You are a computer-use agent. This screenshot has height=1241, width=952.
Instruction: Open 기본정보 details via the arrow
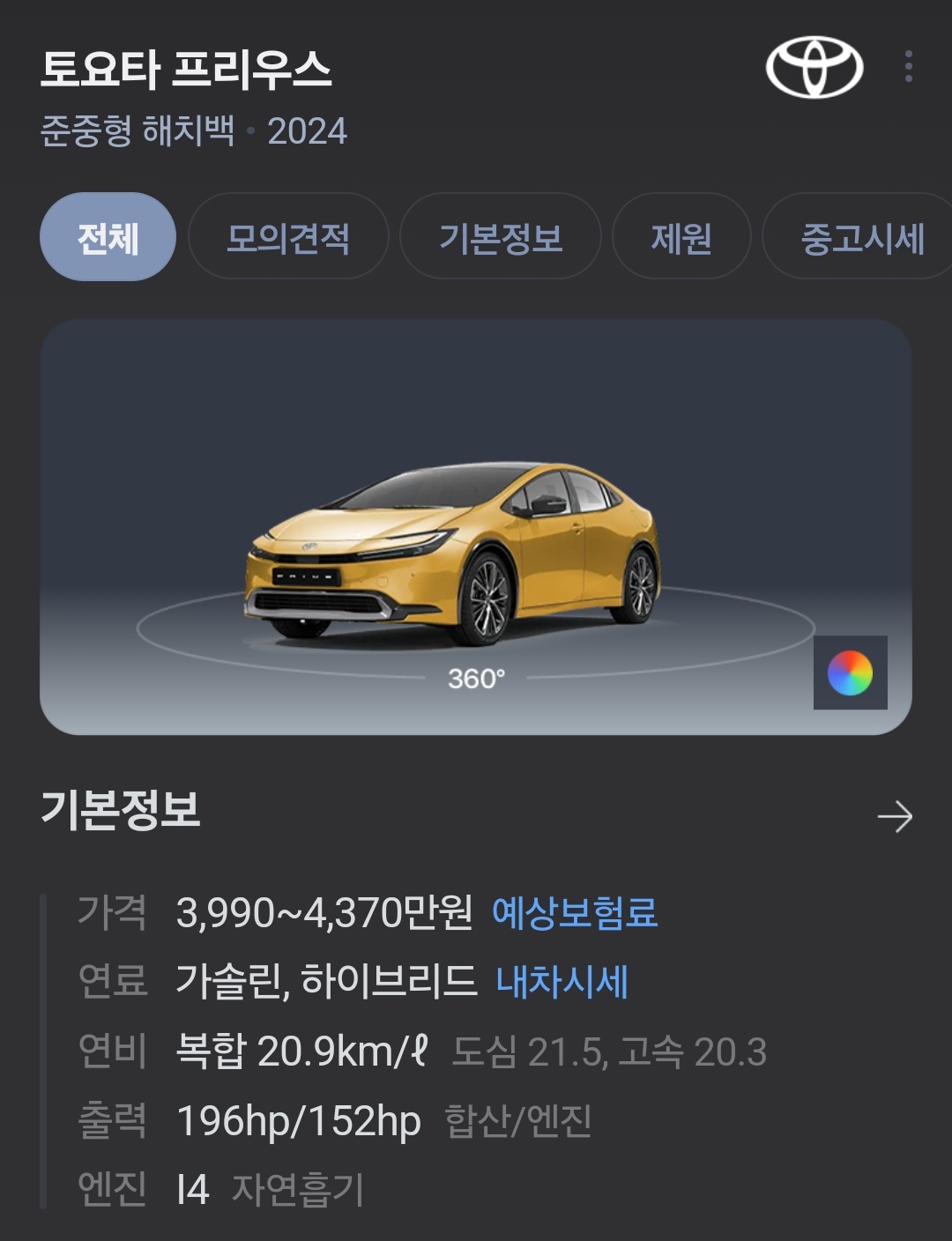[895, 816]
